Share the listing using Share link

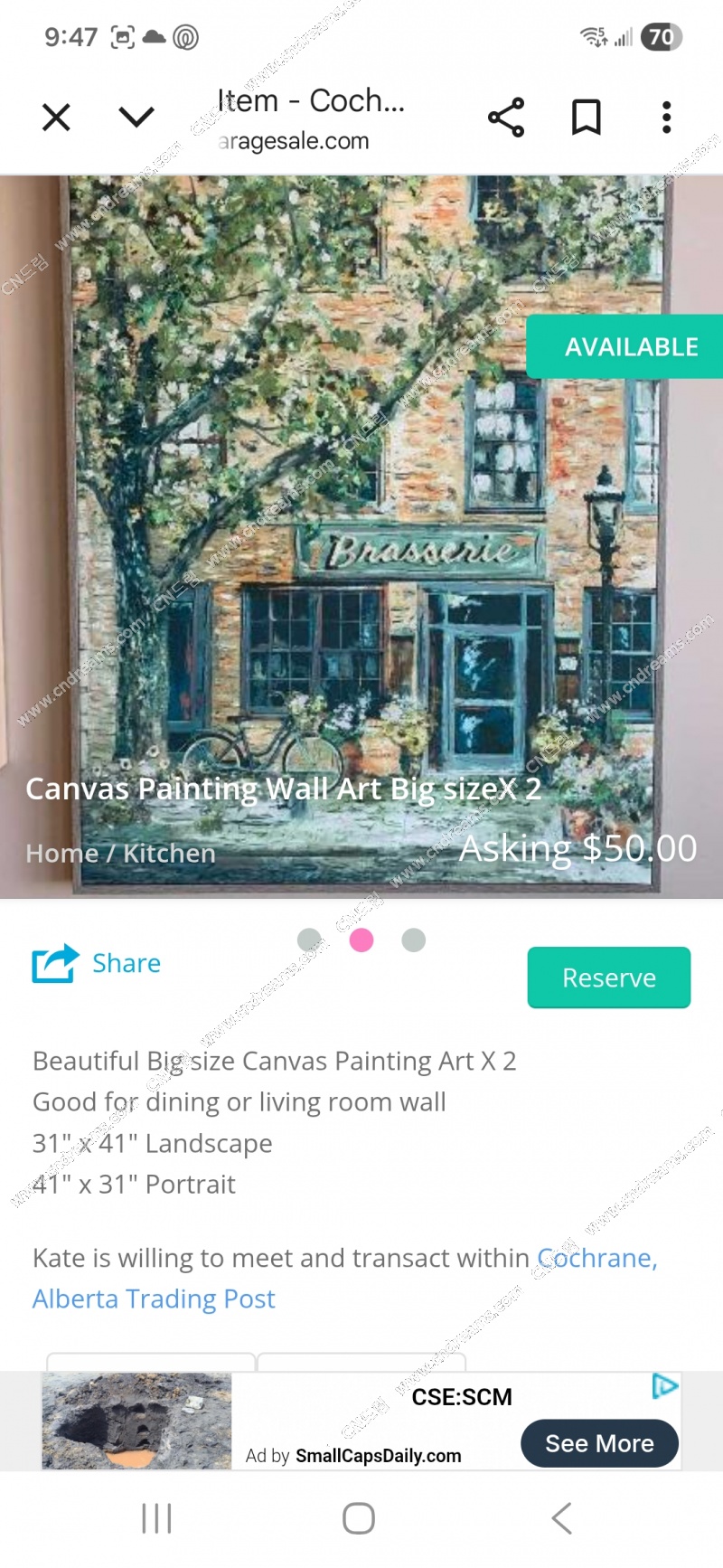coord(97,963)
